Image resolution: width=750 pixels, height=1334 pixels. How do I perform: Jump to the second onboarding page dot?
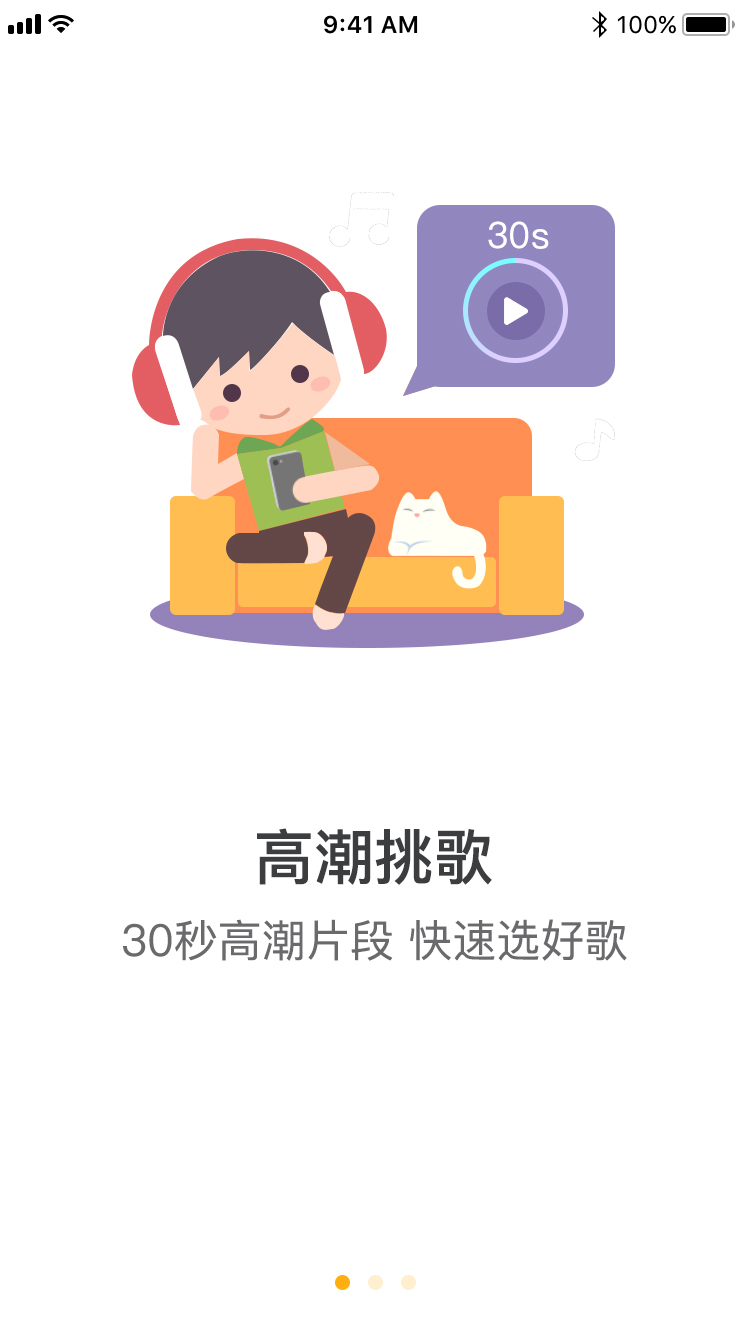click(x=375, y=1282)
